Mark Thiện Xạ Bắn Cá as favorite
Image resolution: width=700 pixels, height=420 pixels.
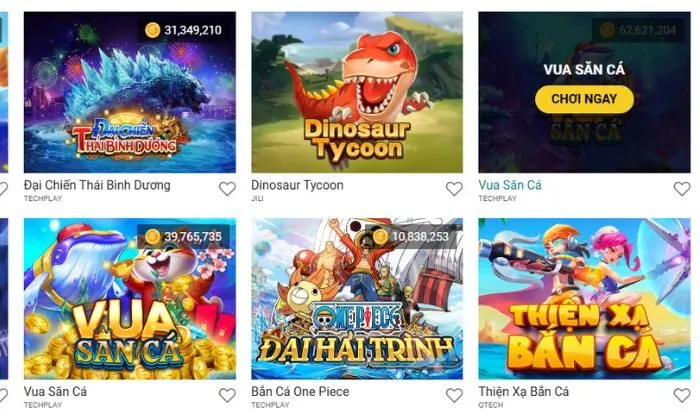pos(681,395)
